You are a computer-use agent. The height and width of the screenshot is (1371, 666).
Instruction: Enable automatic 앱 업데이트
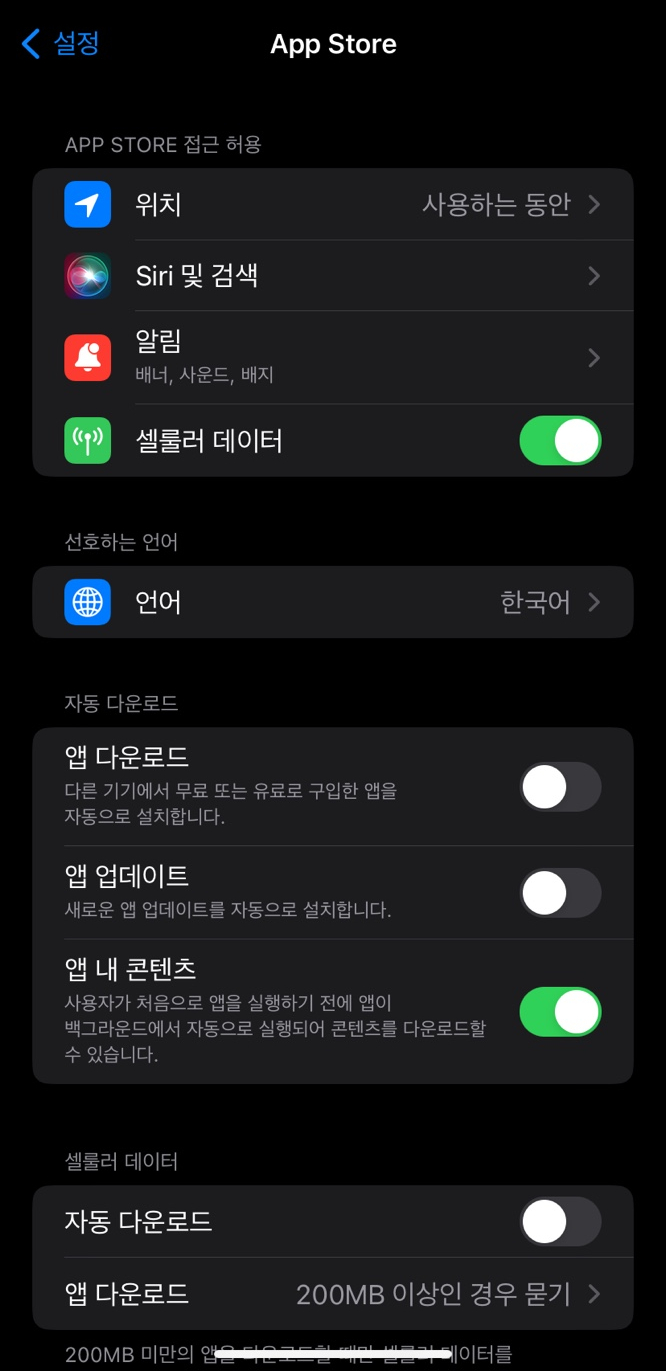coord(560,892)
